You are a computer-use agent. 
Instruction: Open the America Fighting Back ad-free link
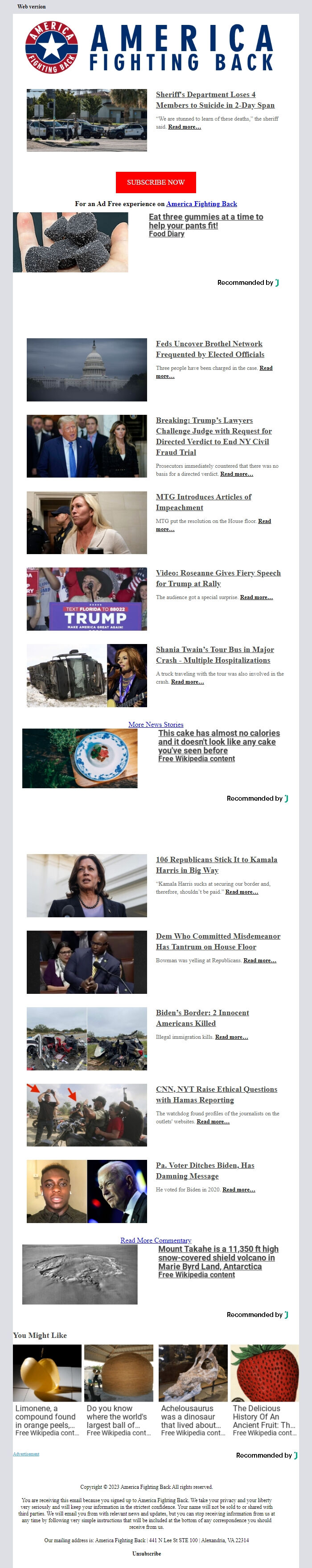pos(201,204)
